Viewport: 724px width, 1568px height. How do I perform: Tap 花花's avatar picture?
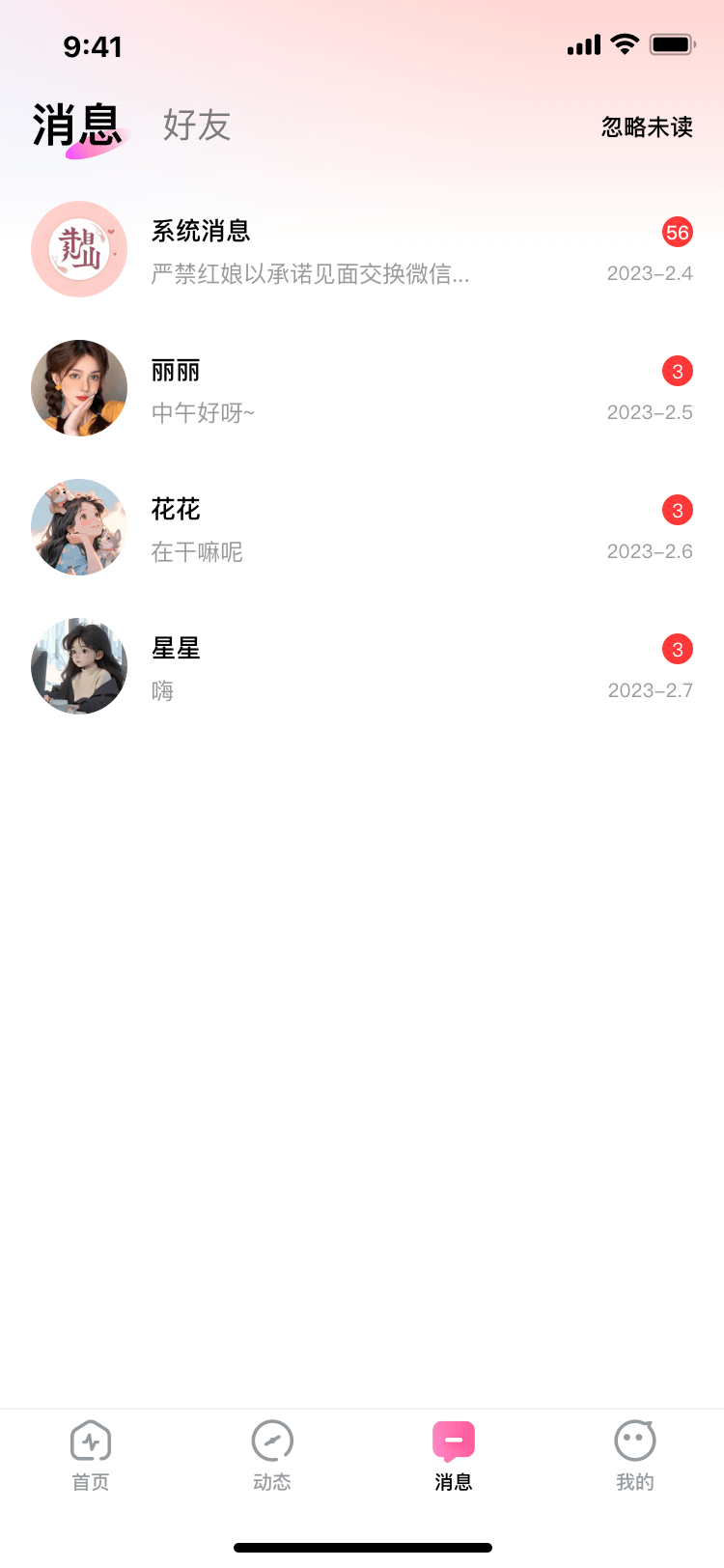tap(78, 527)
